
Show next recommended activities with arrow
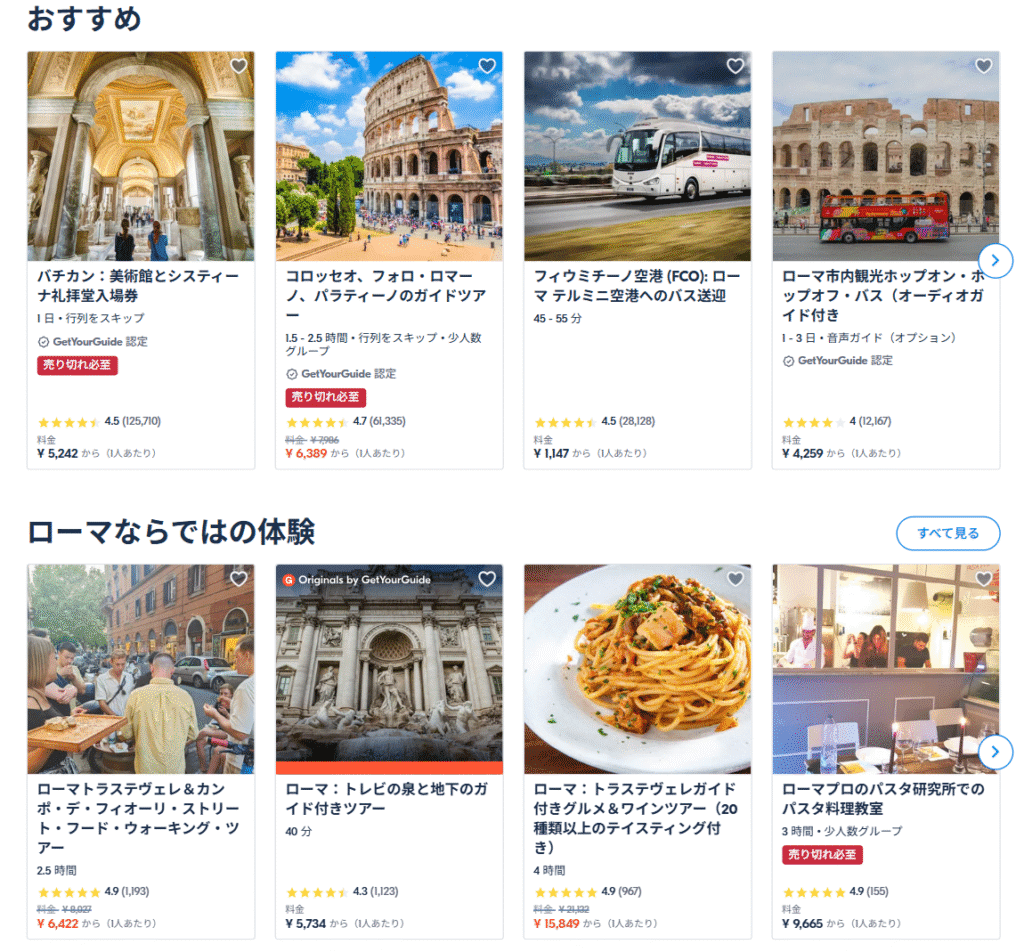tap(995, 260)
